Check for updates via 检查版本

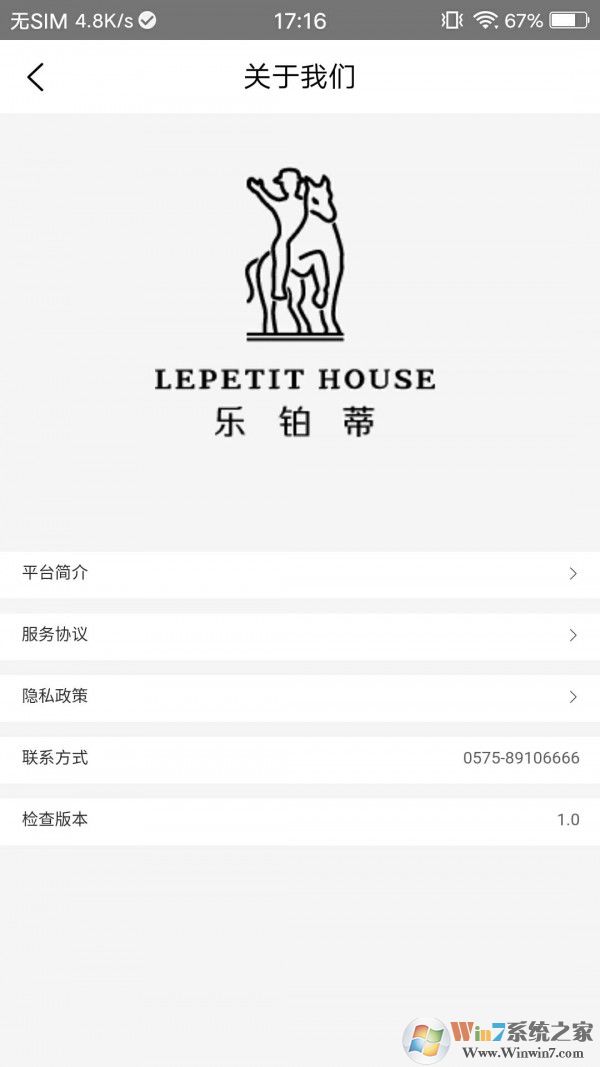300,820
